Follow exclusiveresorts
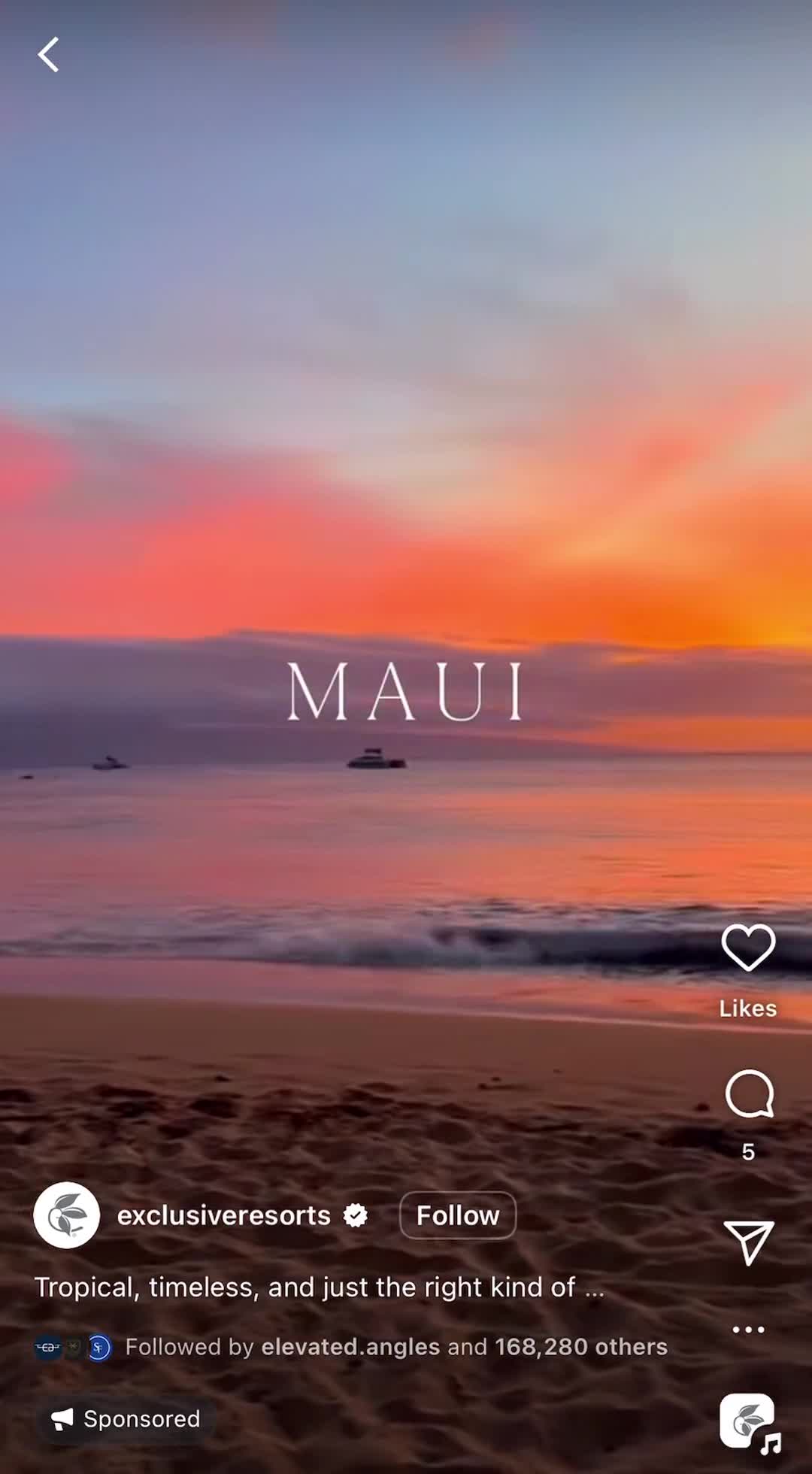Image resolution: width=812 pixels, height=1474 pixels. [x=457, y=1215]
